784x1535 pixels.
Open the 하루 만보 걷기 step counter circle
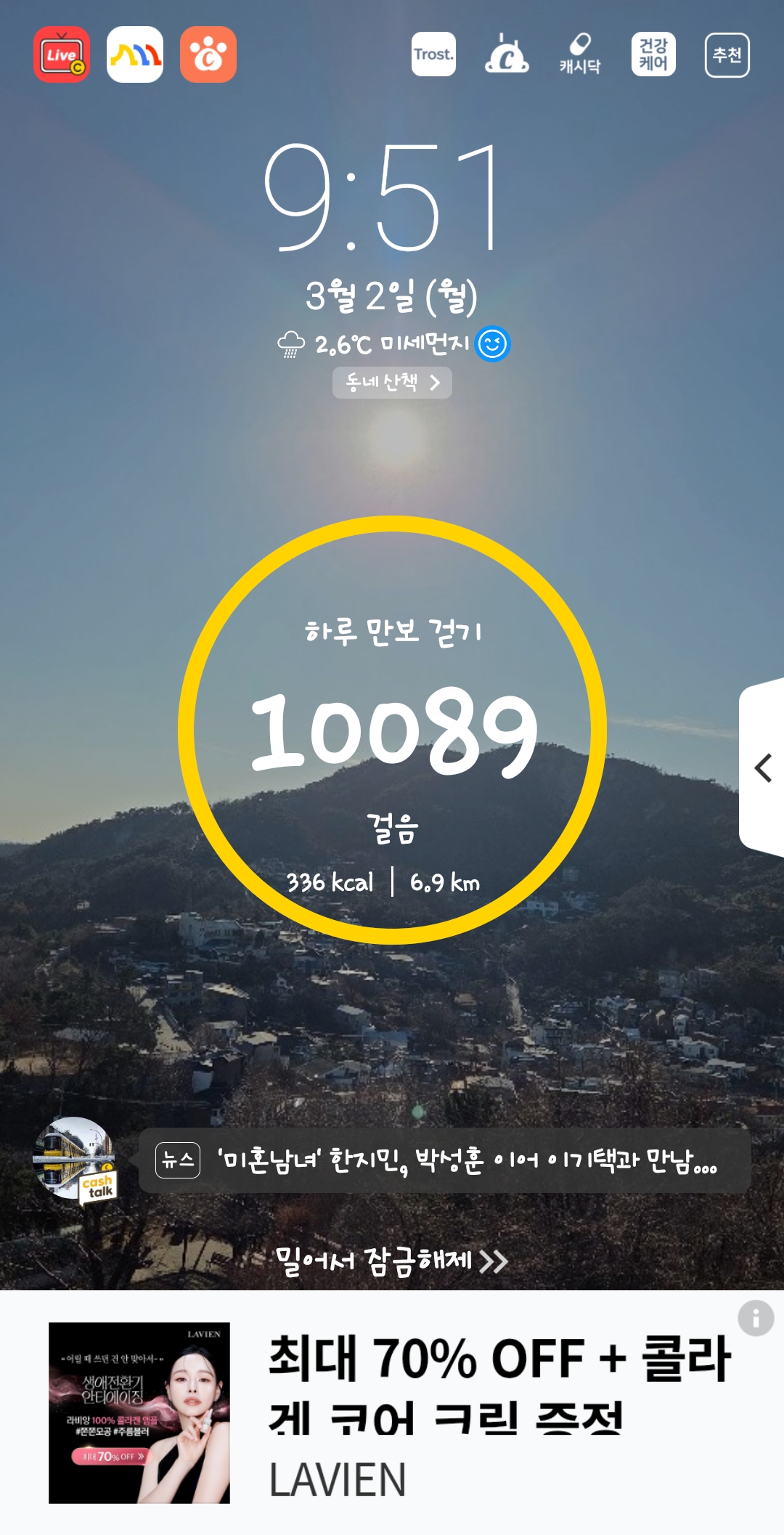click(392, 730)
